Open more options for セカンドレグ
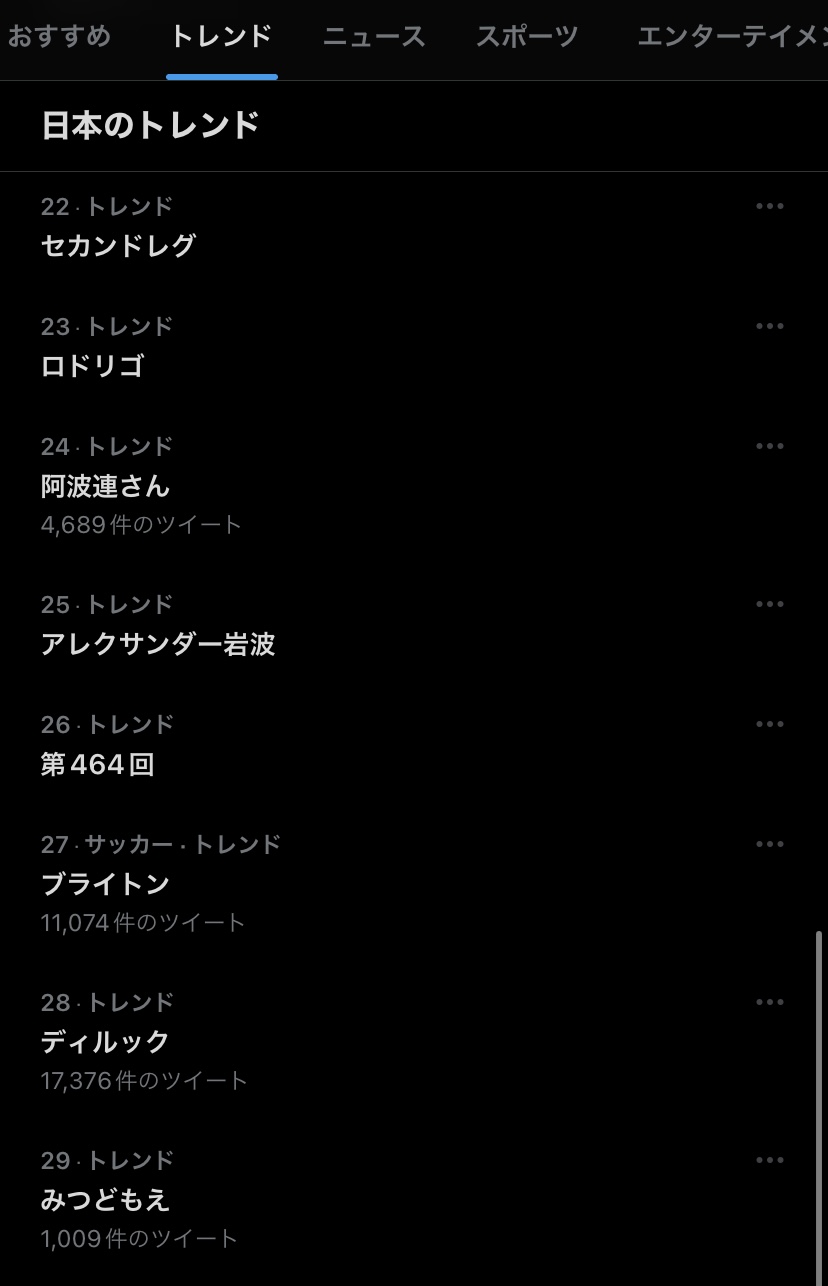Image resolution: width=828 pixels, height=1286 pixels. (769, 207)
